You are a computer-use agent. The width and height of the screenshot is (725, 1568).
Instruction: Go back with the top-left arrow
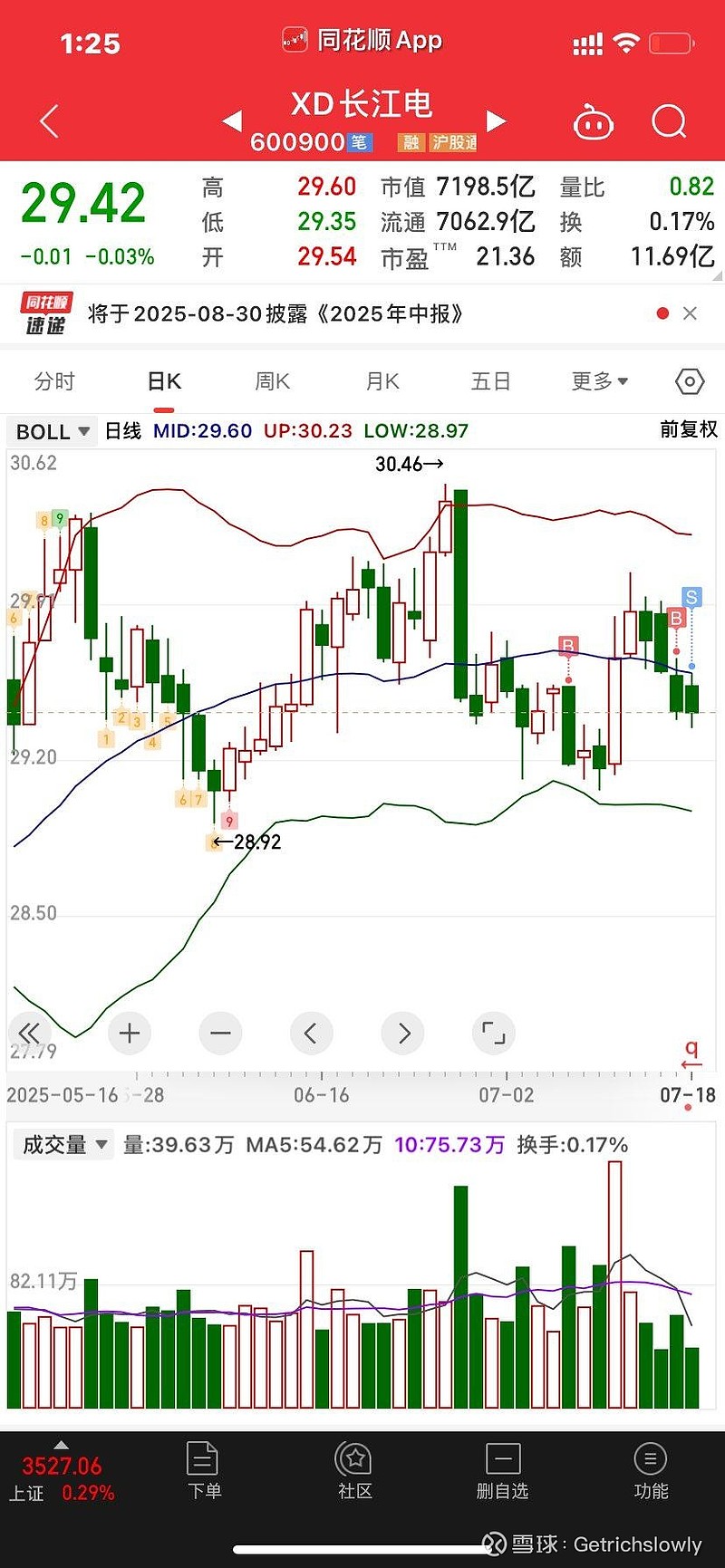pos(50,121)
